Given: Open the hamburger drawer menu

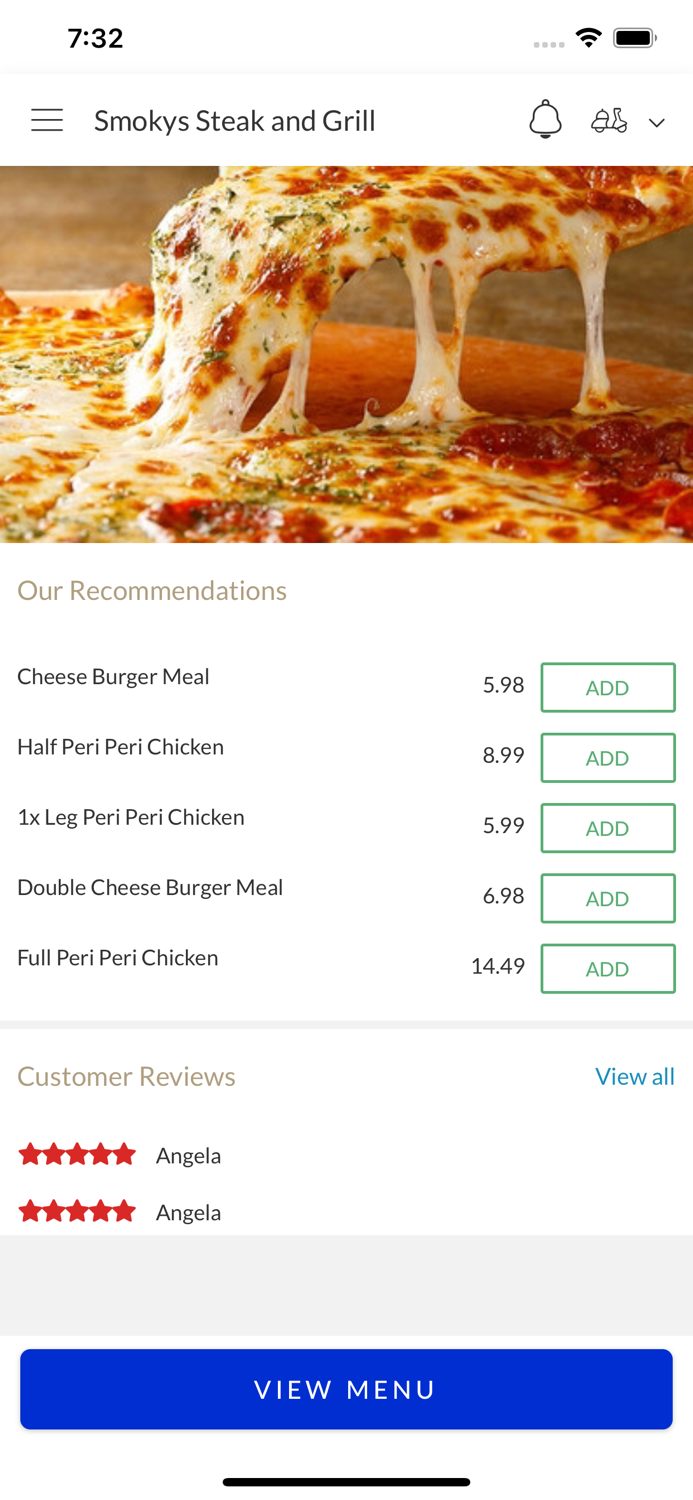Looking at the screenshot, I should tap(47, 121).
